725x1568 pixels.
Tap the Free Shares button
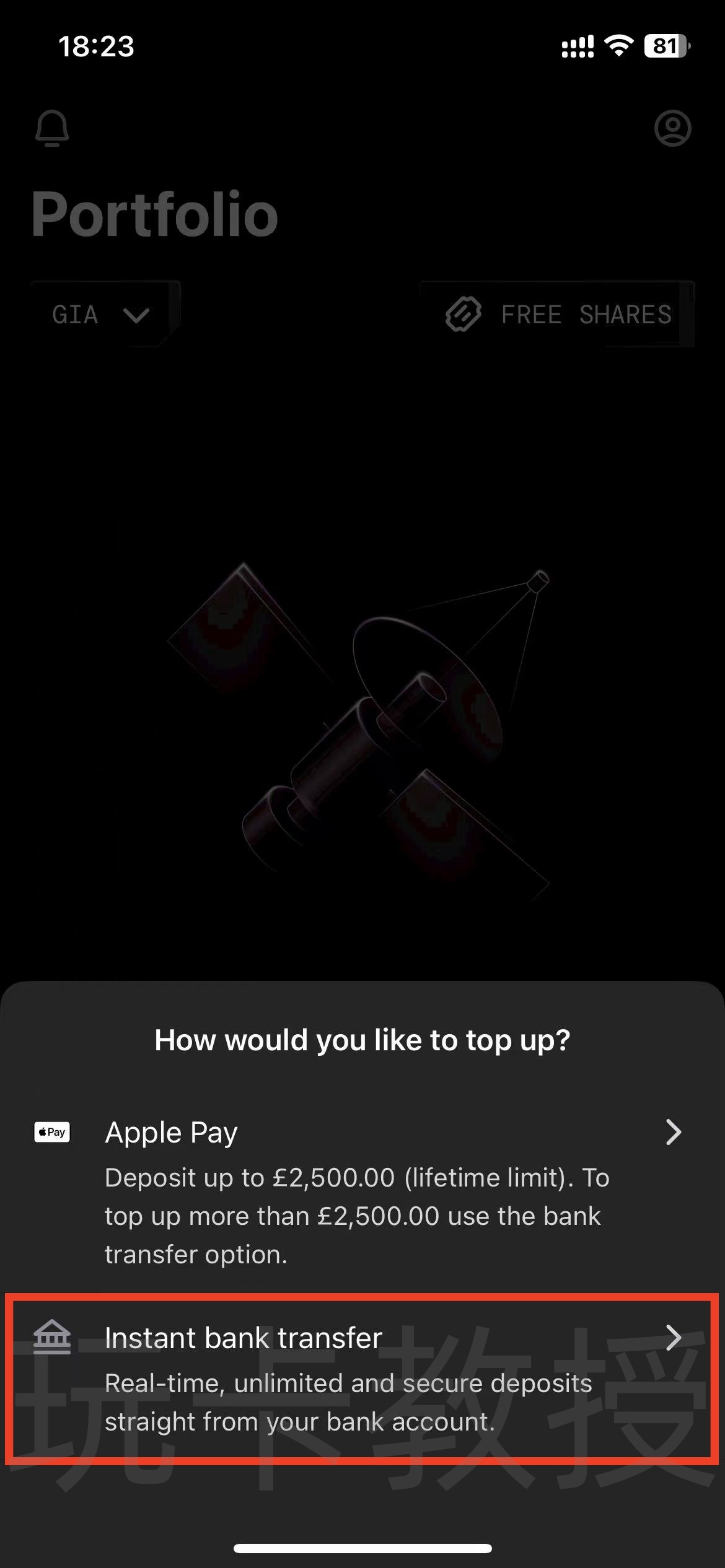558,315
